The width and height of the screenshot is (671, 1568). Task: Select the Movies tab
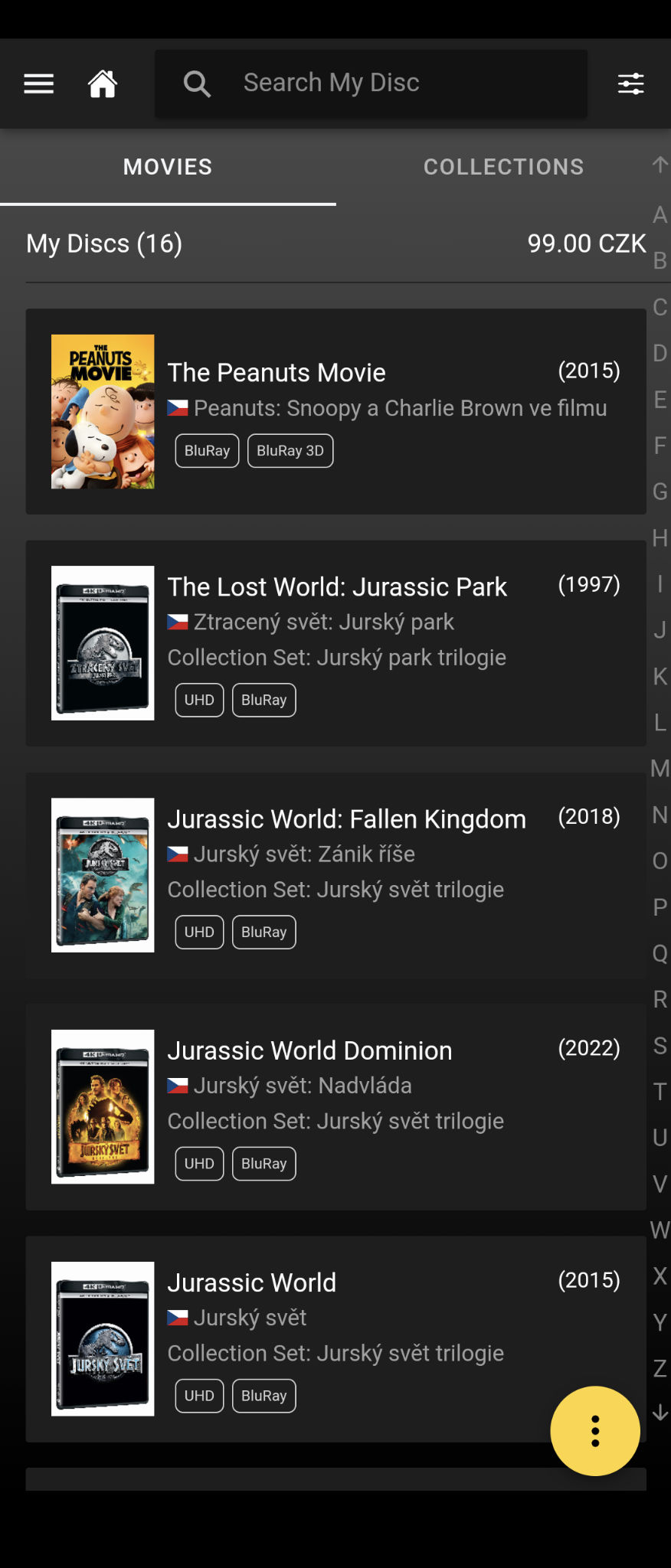pyautogui.click(x=168, y=167)
